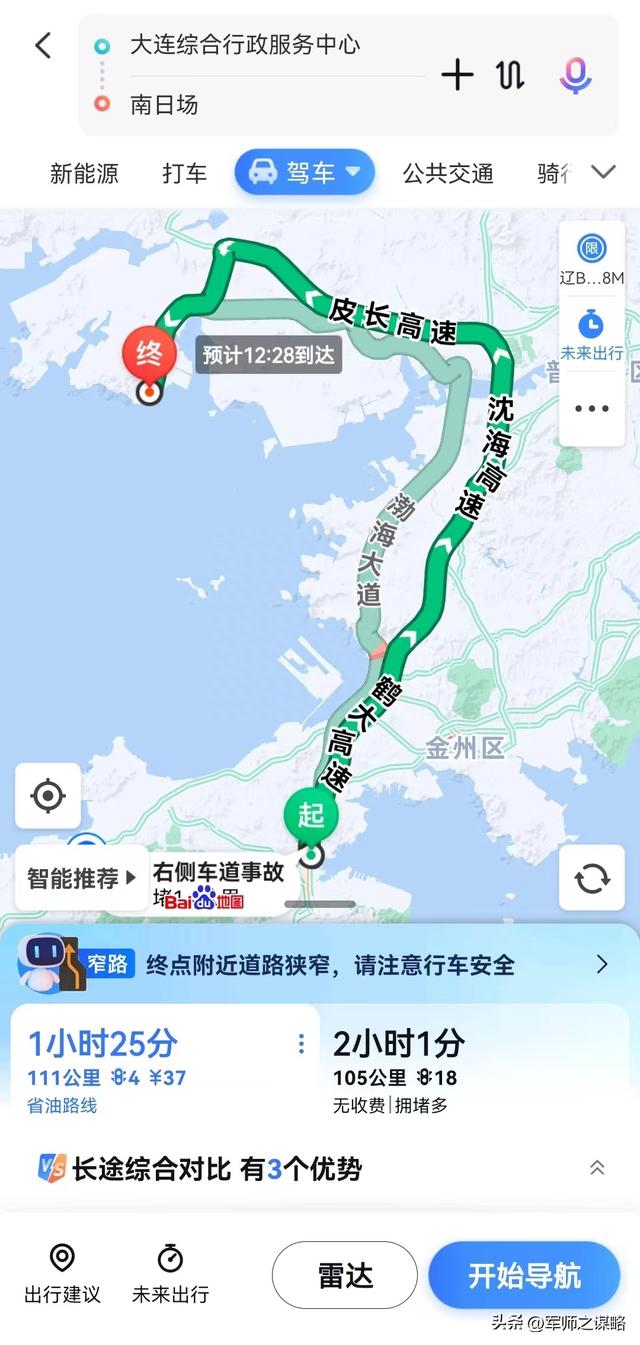
Task: Open 智能推荐 route preferences
Action: click(x=82, y=878)
